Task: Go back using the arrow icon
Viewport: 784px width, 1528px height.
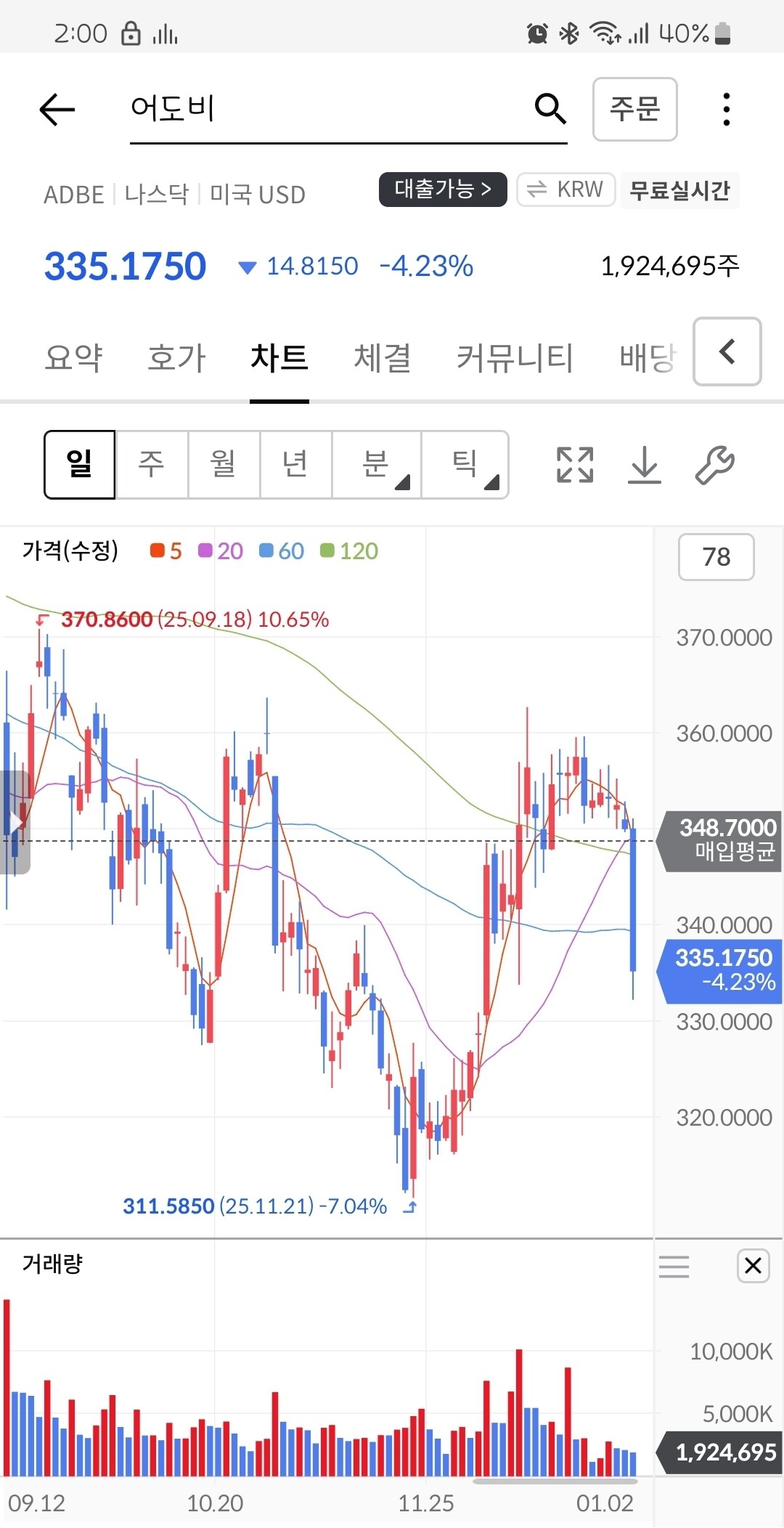Action: pyautogui.click(x=57, y=110)
